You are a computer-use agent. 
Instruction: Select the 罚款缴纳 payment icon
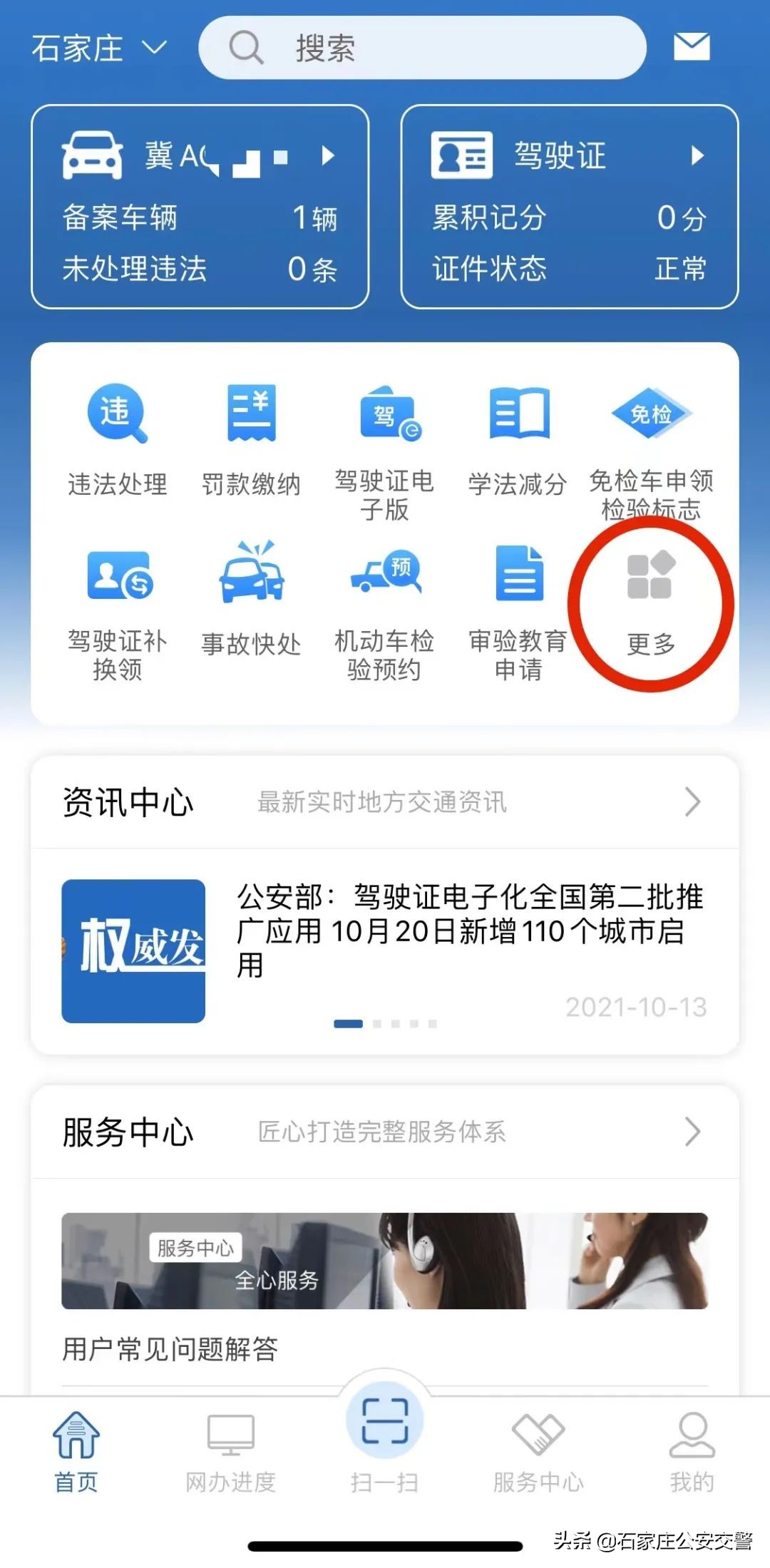point(251,439)
